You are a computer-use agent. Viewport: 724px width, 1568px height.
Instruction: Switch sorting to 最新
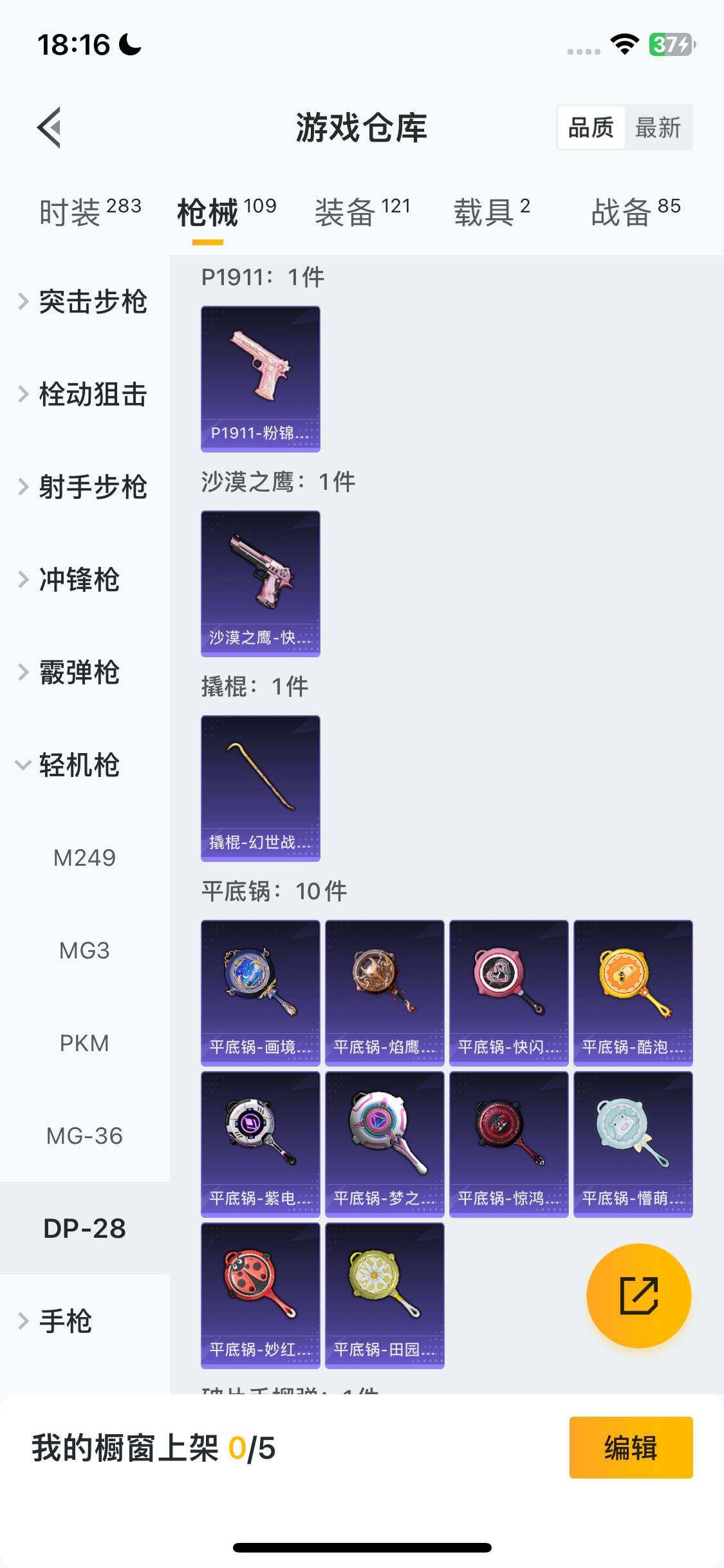(658, 128)
